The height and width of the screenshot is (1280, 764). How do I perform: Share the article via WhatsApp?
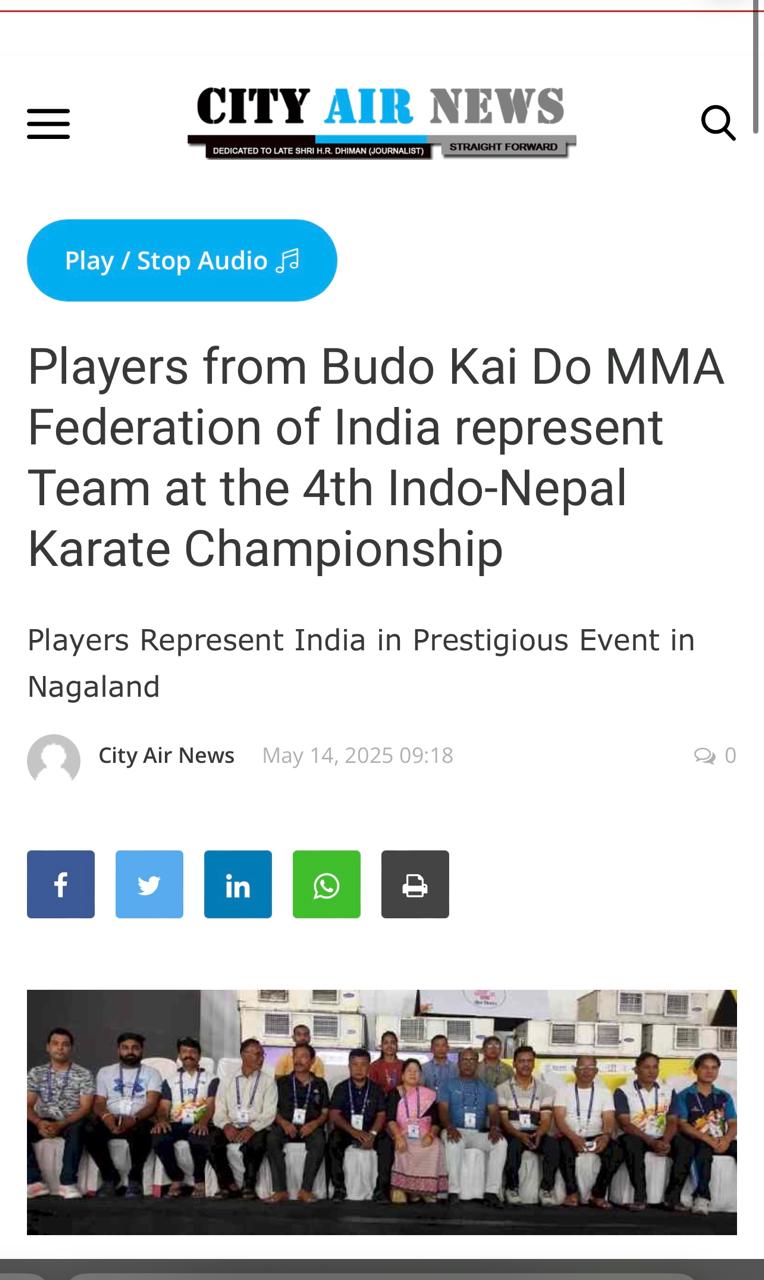(326, 884)
